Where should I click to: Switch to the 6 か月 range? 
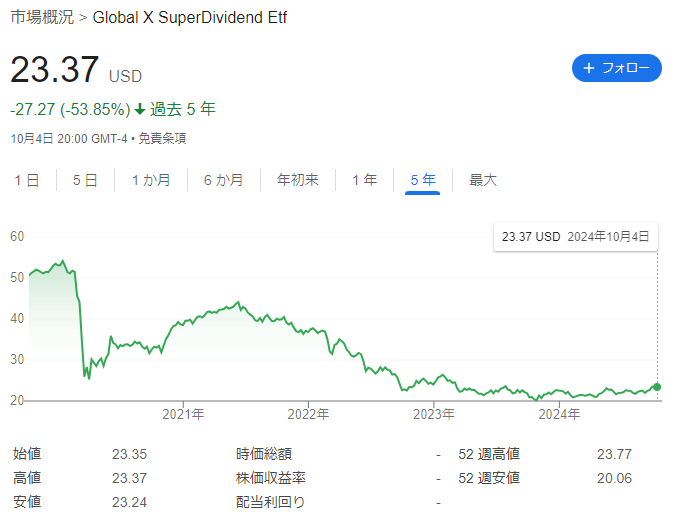(223, 180)
